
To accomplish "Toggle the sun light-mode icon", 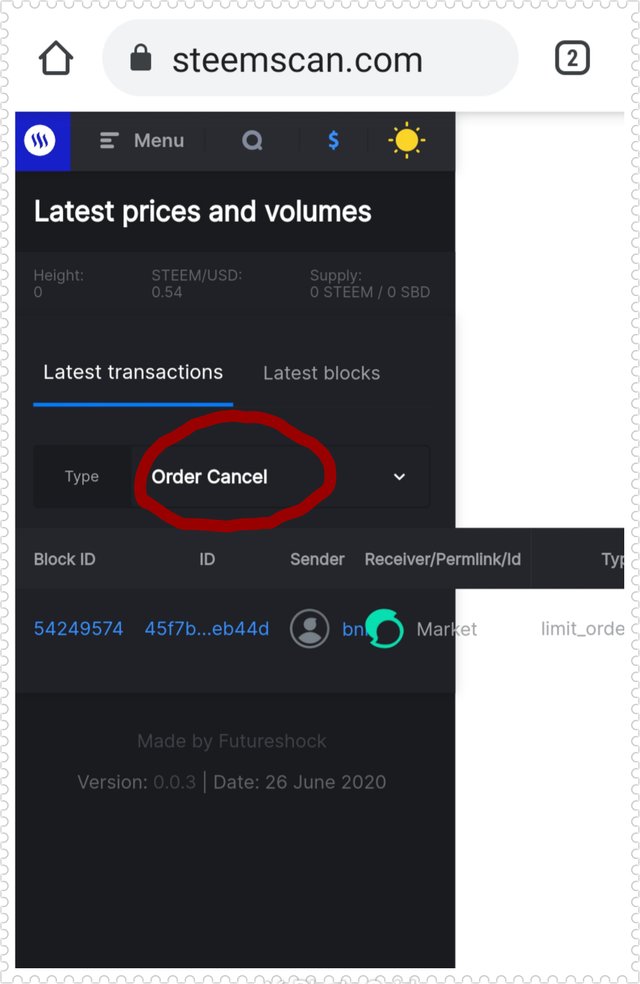I will 406,141.
